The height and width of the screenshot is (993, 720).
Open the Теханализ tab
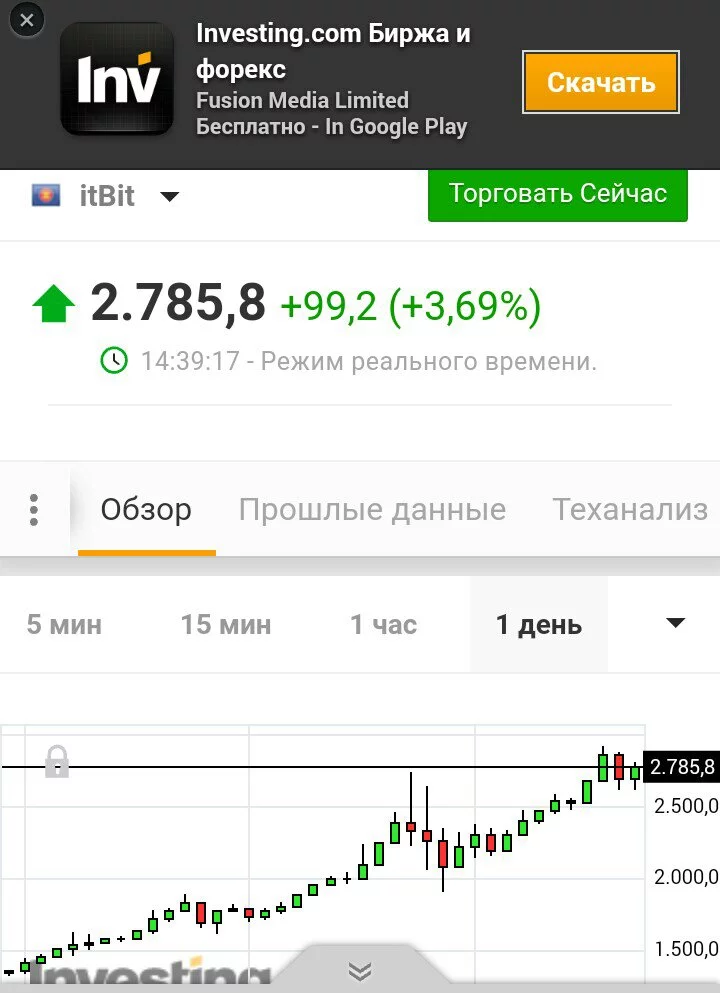tap(630, 510)
